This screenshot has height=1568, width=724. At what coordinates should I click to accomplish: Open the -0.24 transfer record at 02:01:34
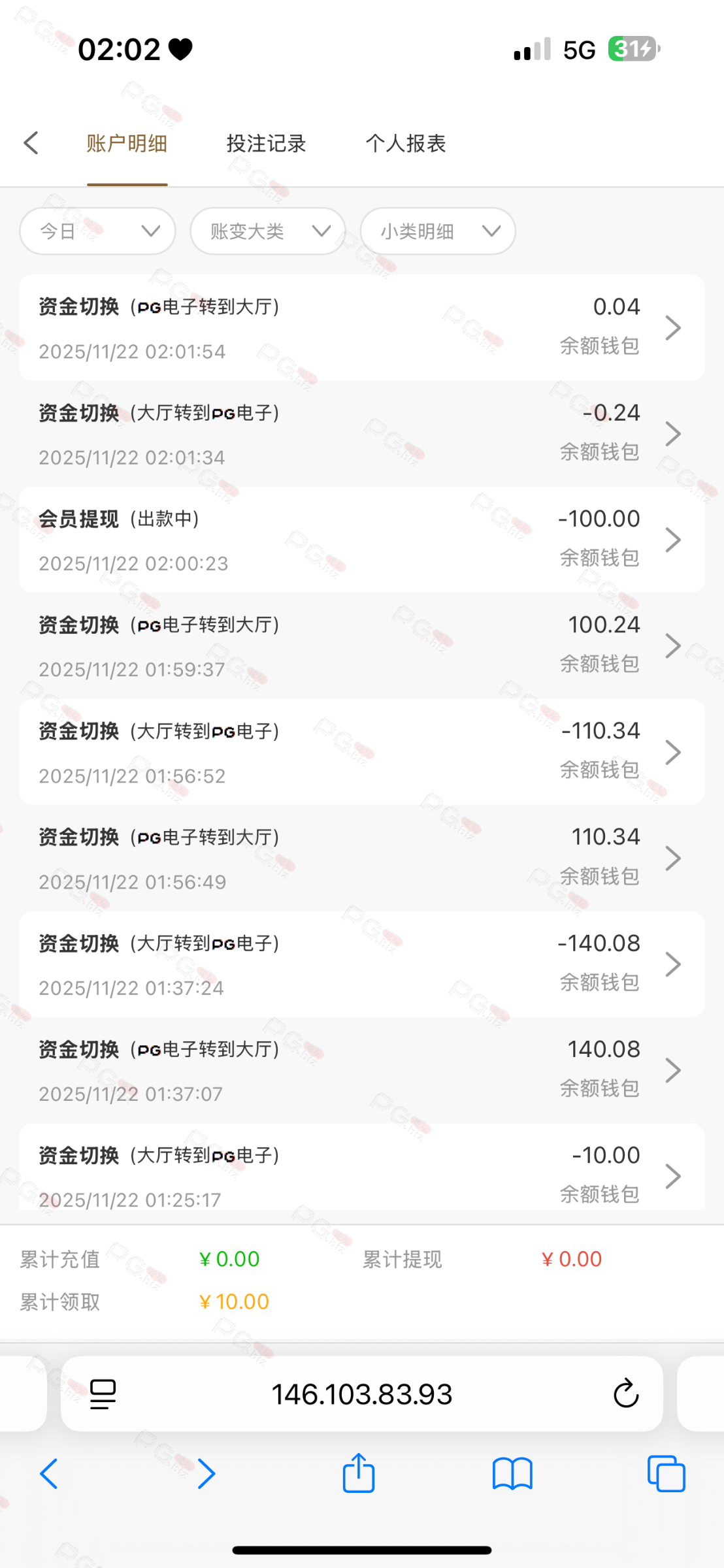tap(361, 434)
